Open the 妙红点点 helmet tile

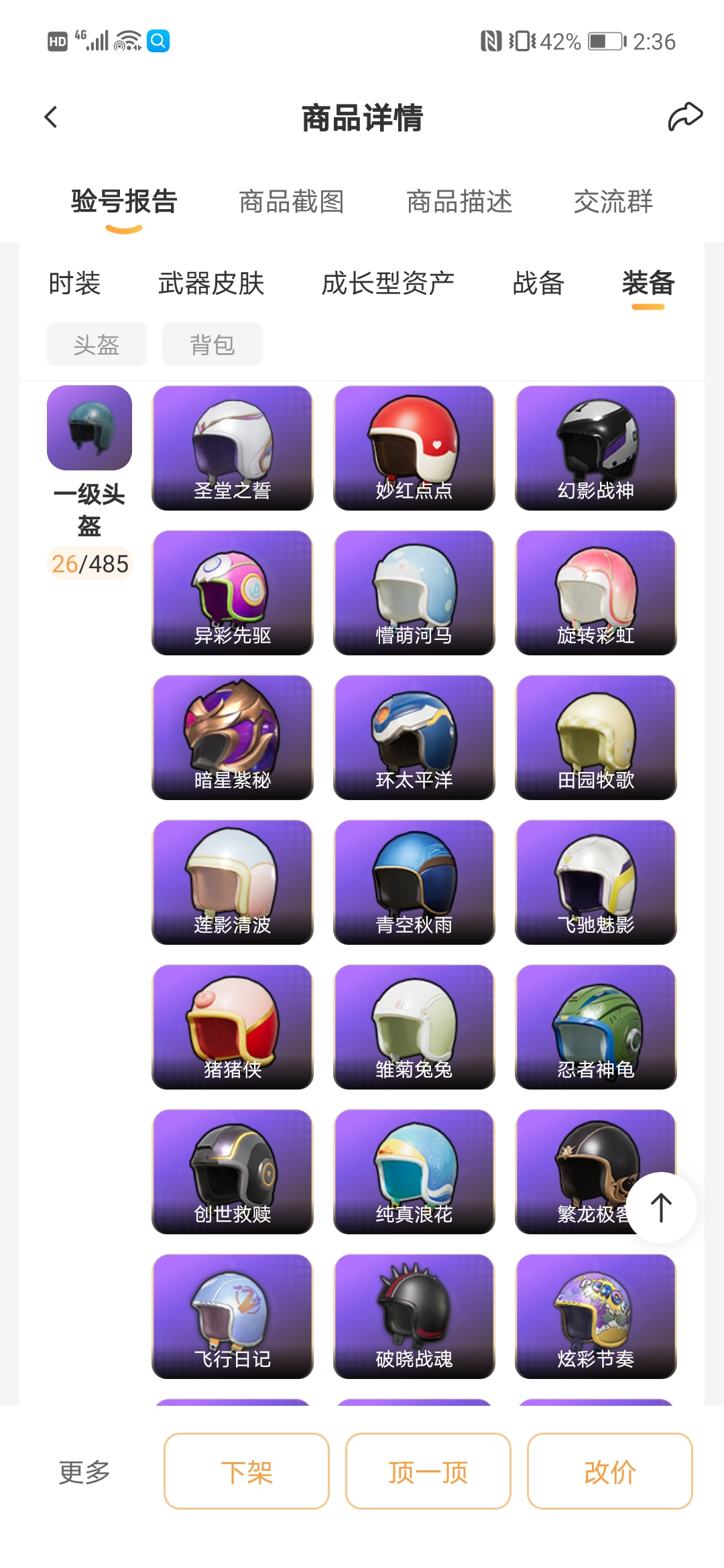coord(414,448)
